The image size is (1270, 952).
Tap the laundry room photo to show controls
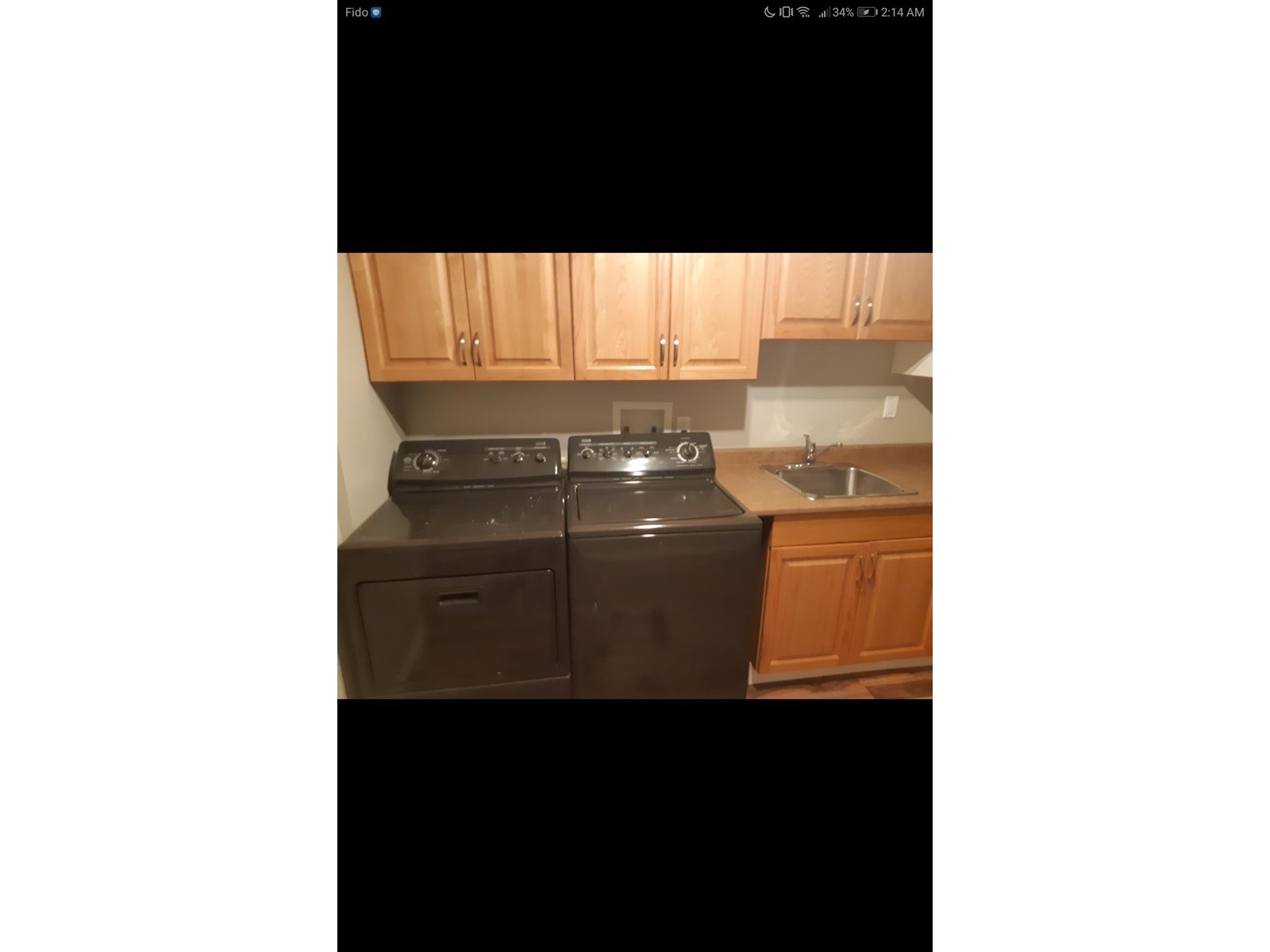point(634,476)
